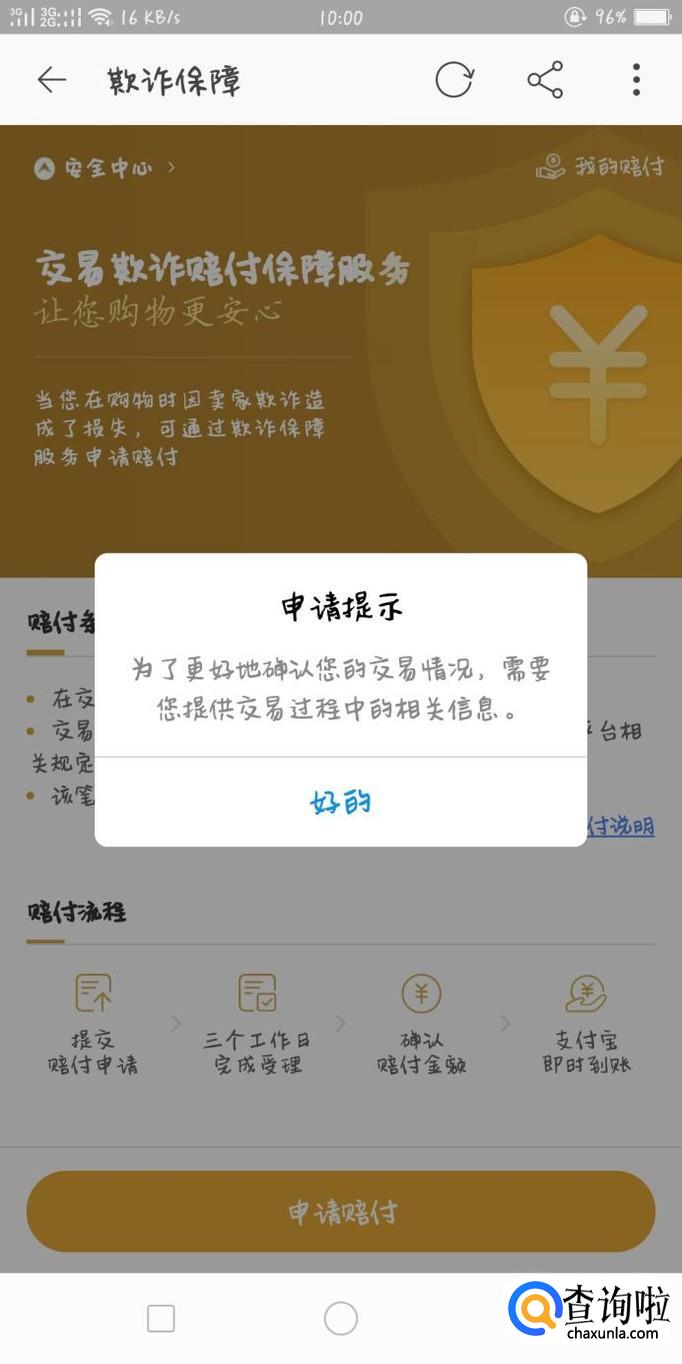Tap the 申请赔付 button
The width and height of the screenshot is (682, 1364).
tap(341, 1212)
